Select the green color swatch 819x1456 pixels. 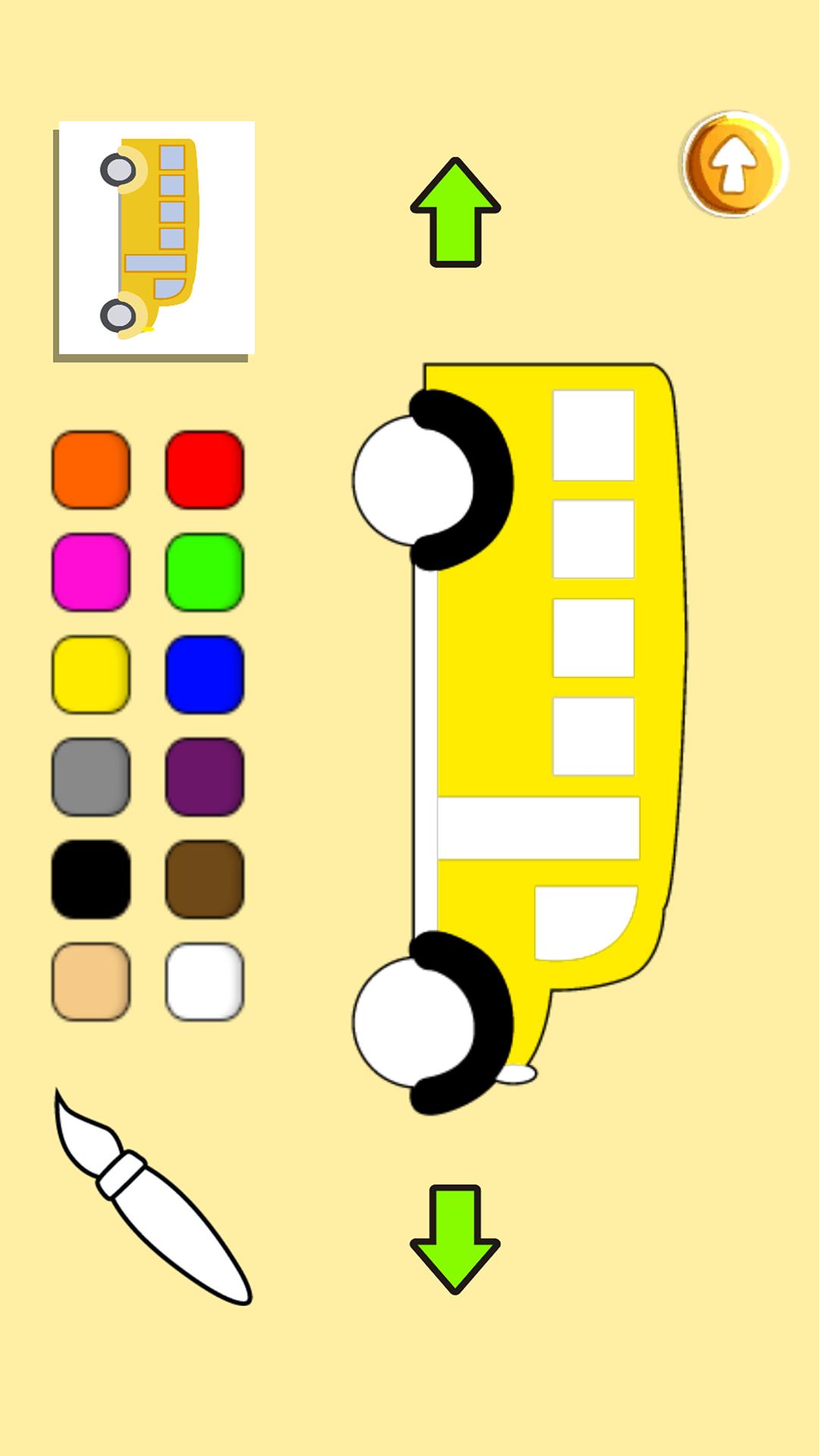coord(205,572)
